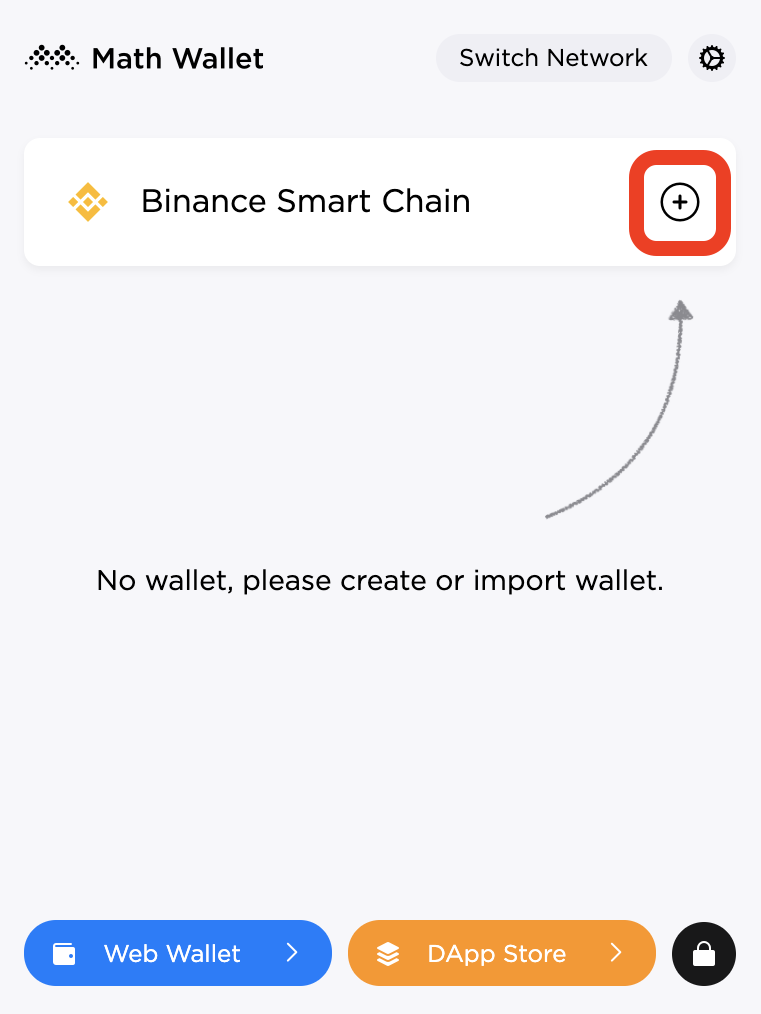Open the Web Wallet
Viewport: 761px width, 1014px height.
point(177,953)
